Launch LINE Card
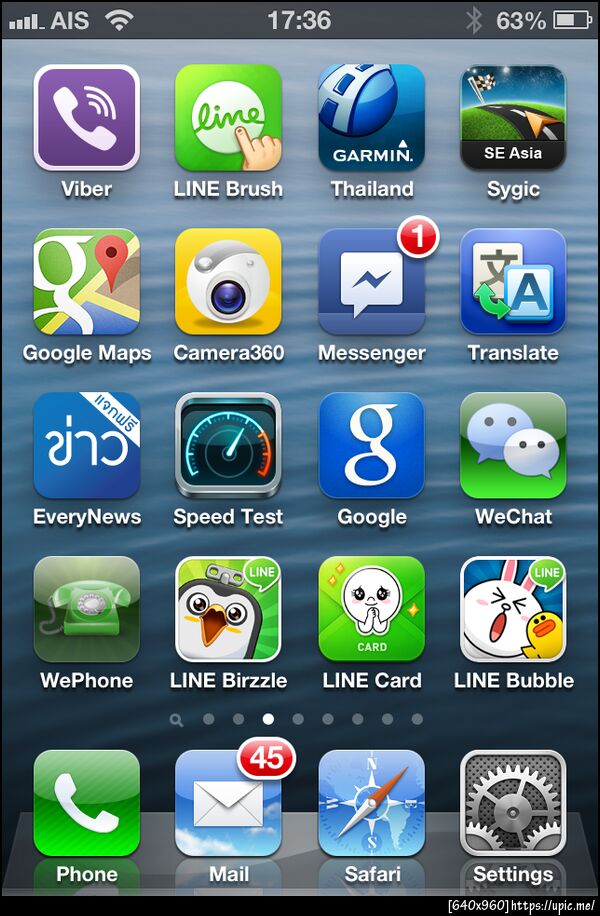Image resolution: width=600 pixels, height=916 pixels. [372, 610]
